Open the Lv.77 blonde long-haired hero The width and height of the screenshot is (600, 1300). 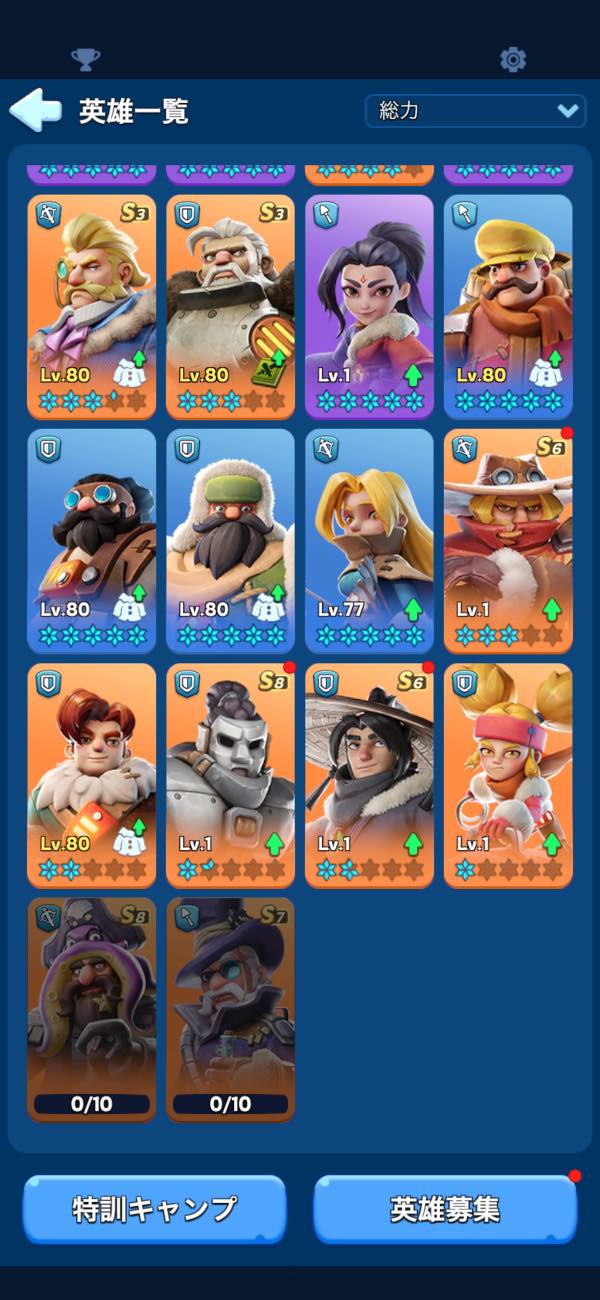pyautogui.click(x=369, y=541)
